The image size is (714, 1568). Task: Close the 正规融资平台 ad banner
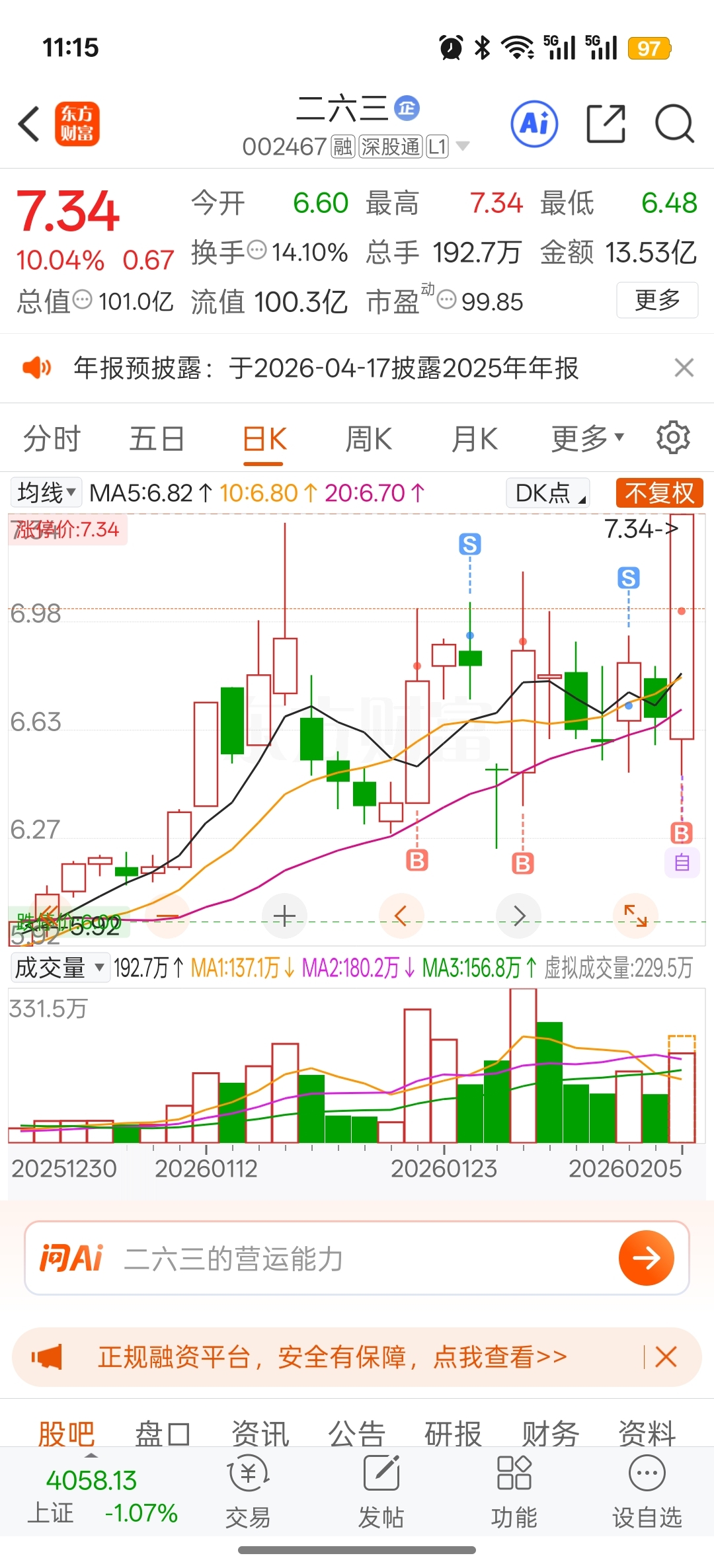tap(666, 1357)
